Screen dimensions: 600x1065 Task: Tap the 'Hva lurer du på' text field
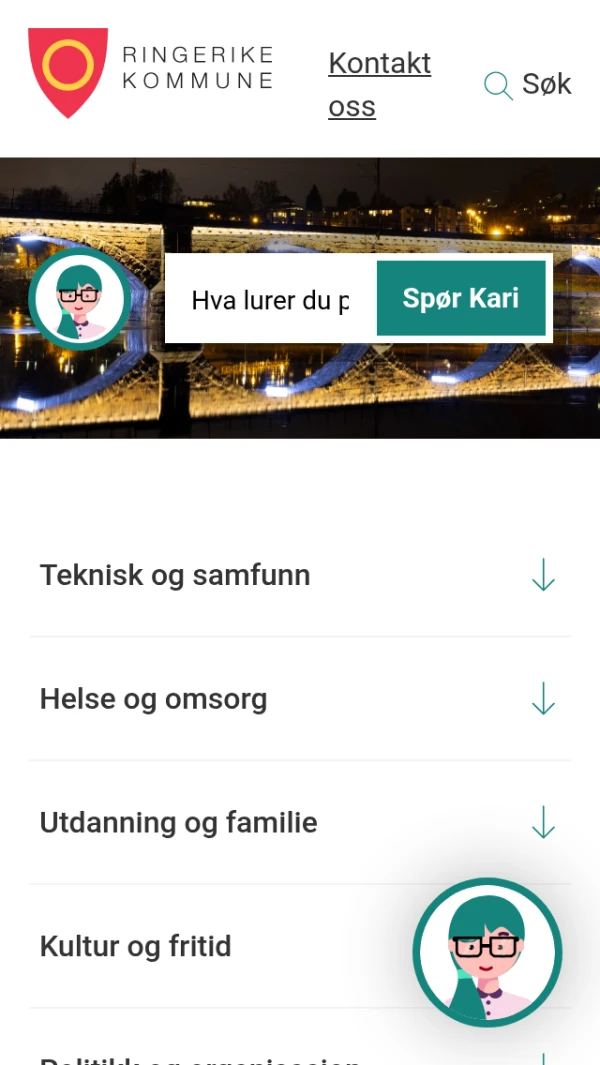271,299
